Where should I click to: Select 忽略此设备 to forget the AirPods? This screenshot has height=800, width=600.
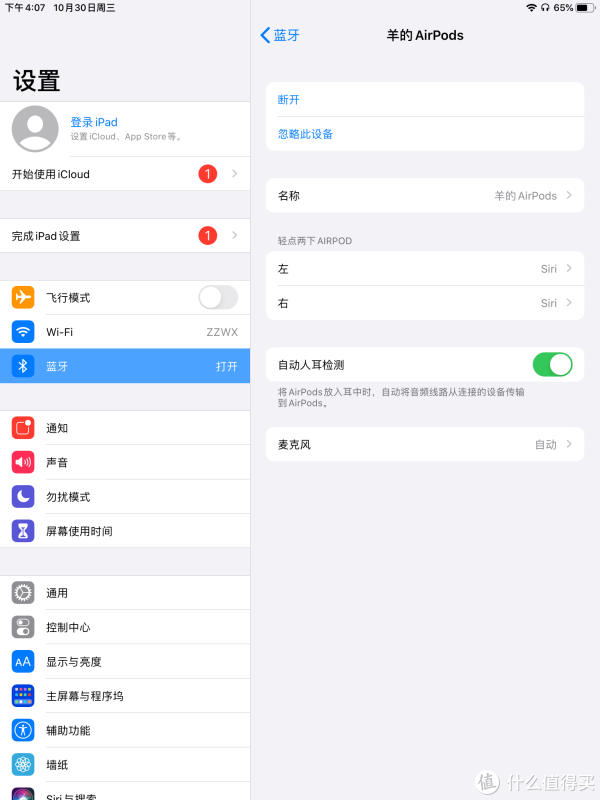tap(305, 134)
